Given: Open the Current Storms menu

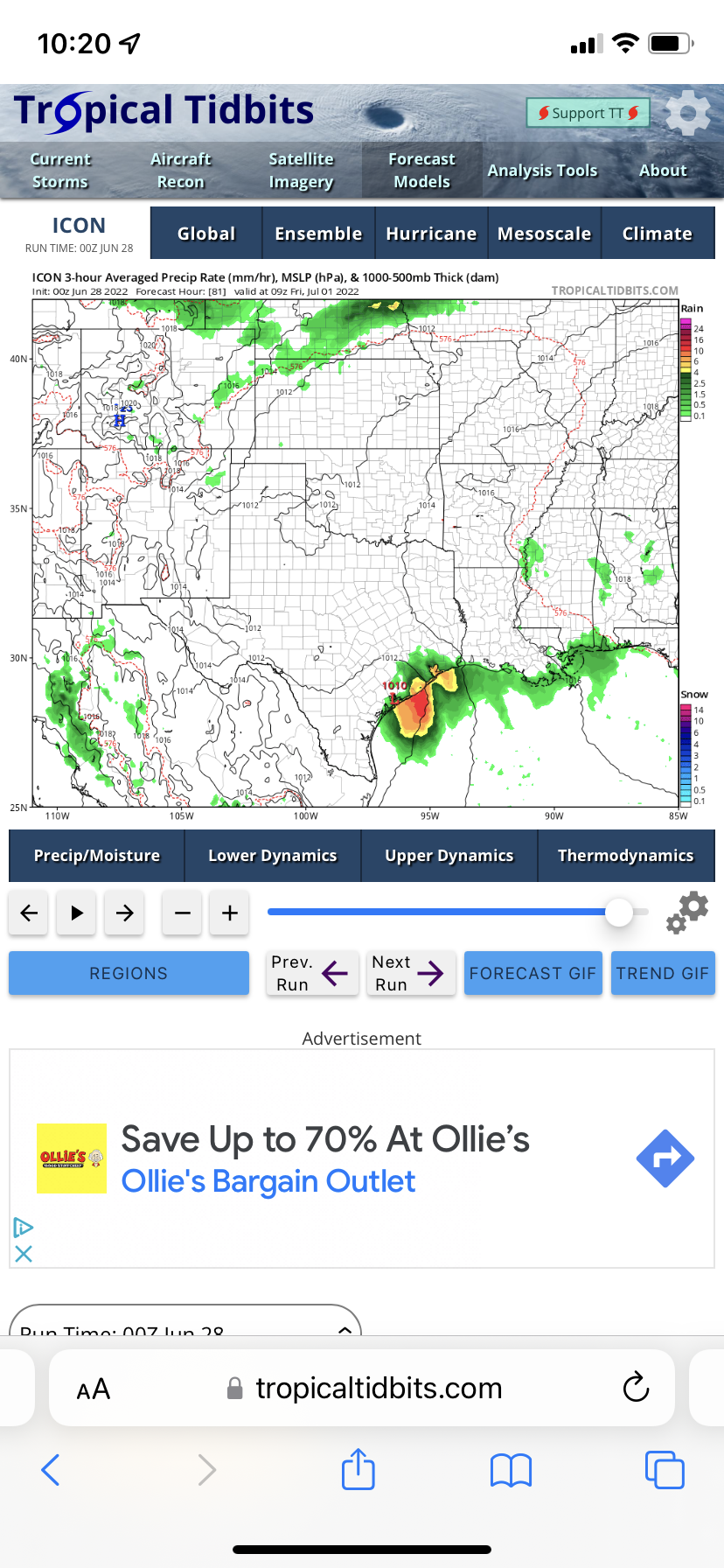Looking at the screenshot, I should (x=60, y=171).
